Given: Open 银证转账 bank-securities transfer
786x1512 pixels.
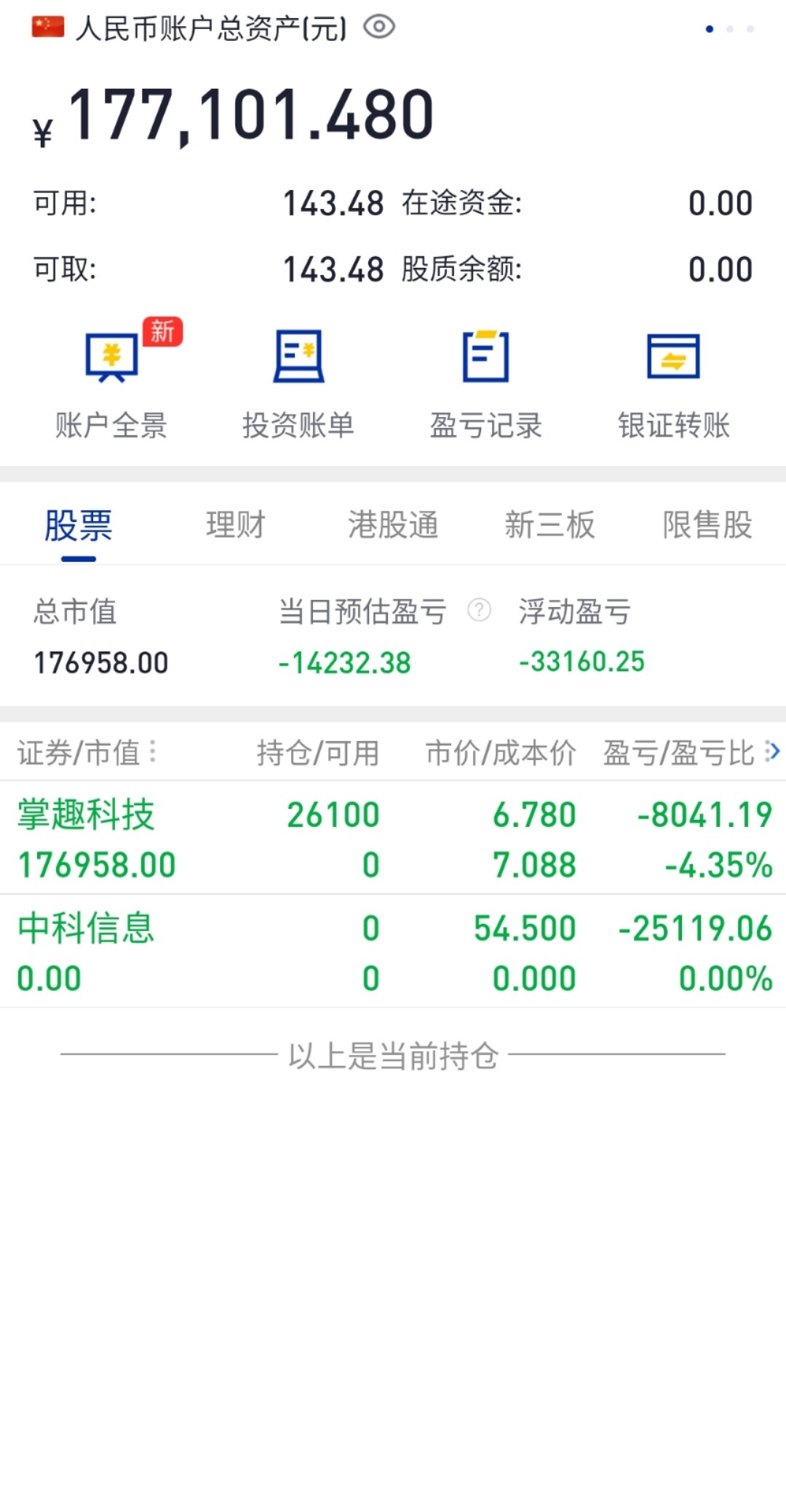Looking at the screenshot, I should (x=673, y=384).
